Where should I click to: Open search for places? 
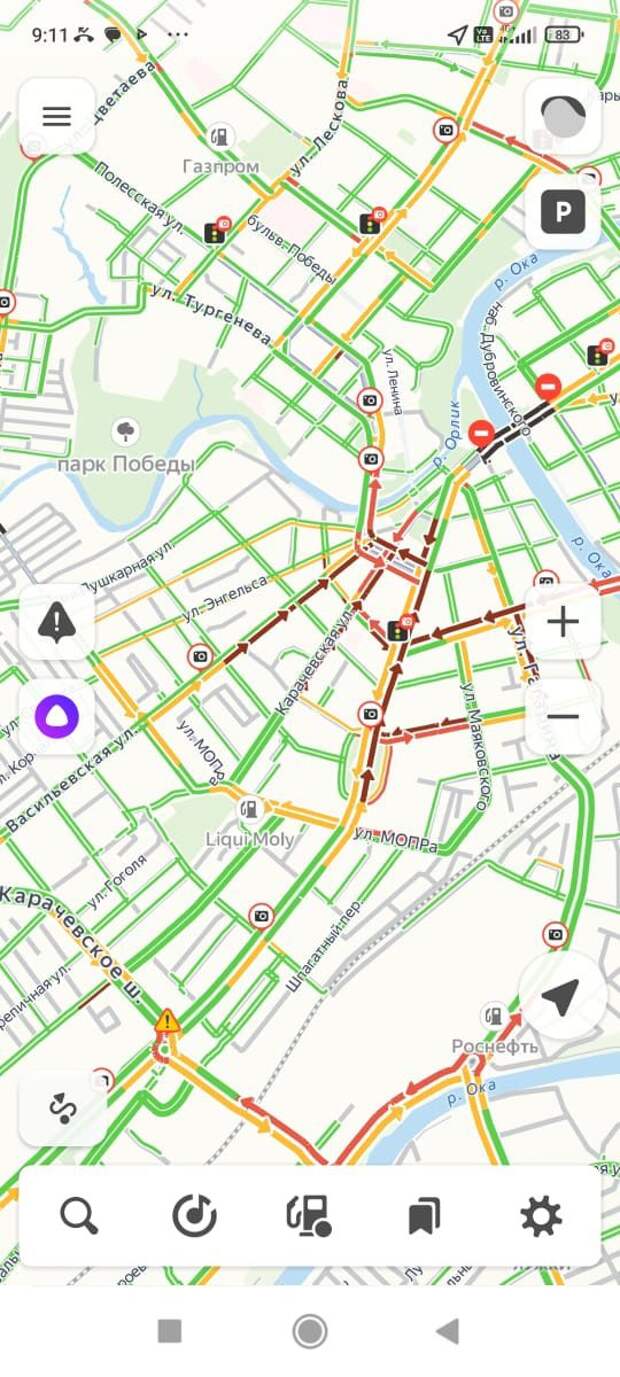(79, 1216)
